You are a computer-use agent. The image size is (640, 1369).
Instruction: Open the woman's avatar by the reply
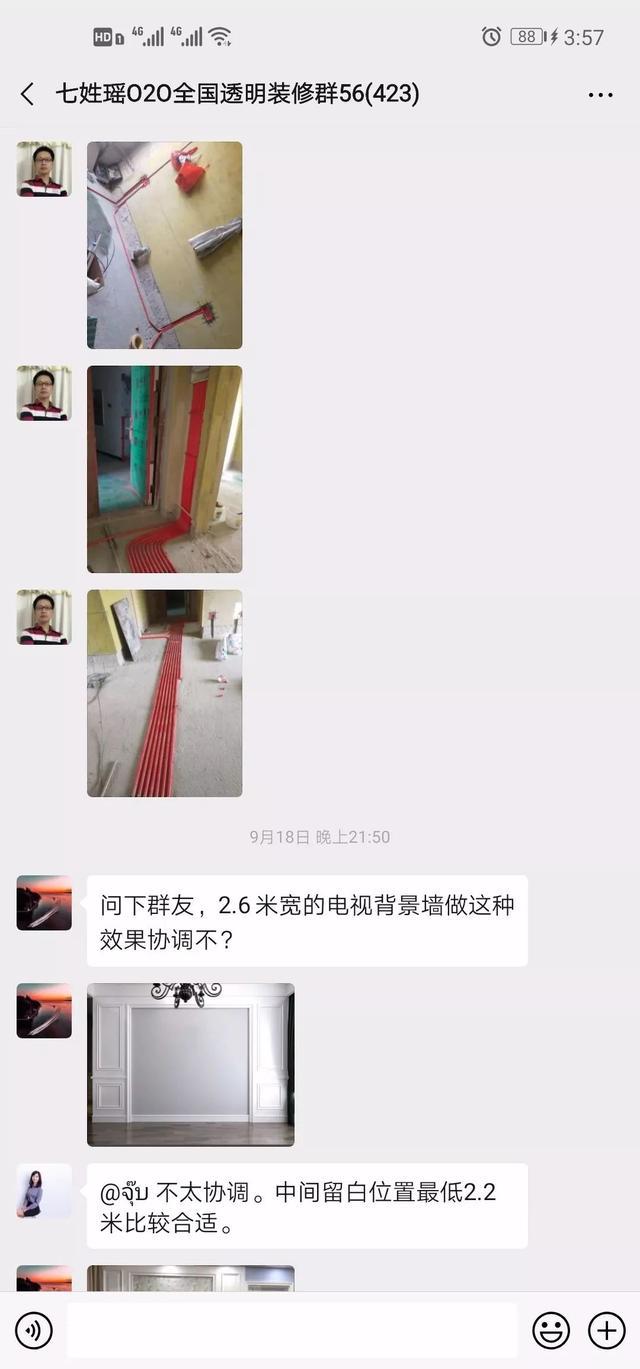[44, 1191]
